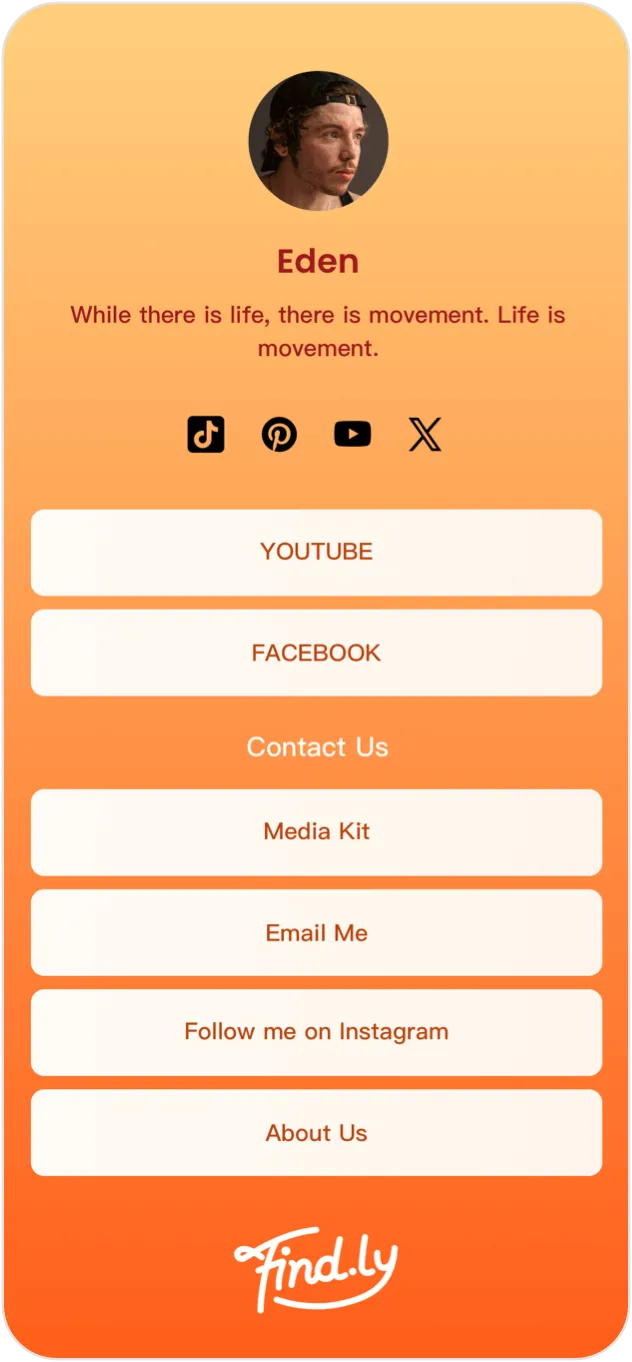Open the About Us link

coord(316,1133)
